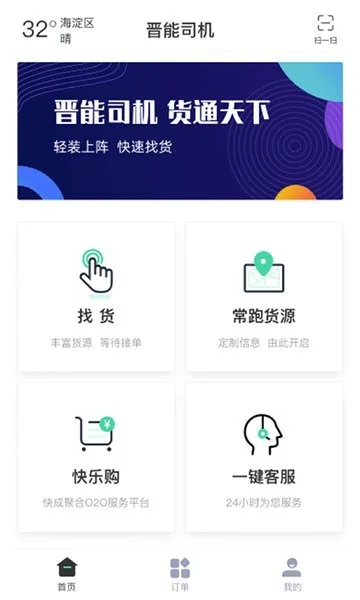Switch to the 我的 tab
The width and height of the screenshot is (360, 600).
point(292,574)
